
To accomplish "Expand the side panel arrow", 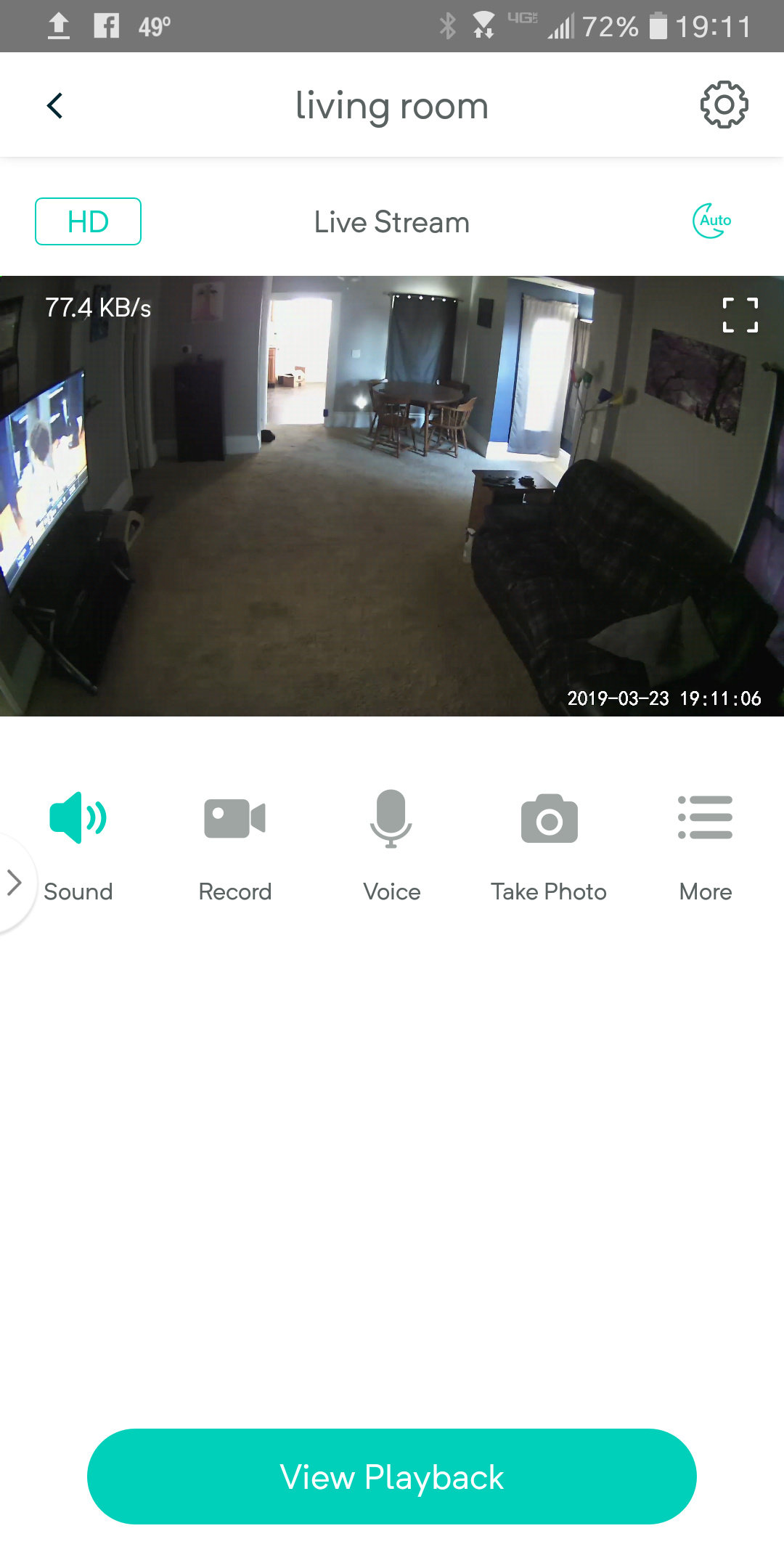I will click(14, 882).
